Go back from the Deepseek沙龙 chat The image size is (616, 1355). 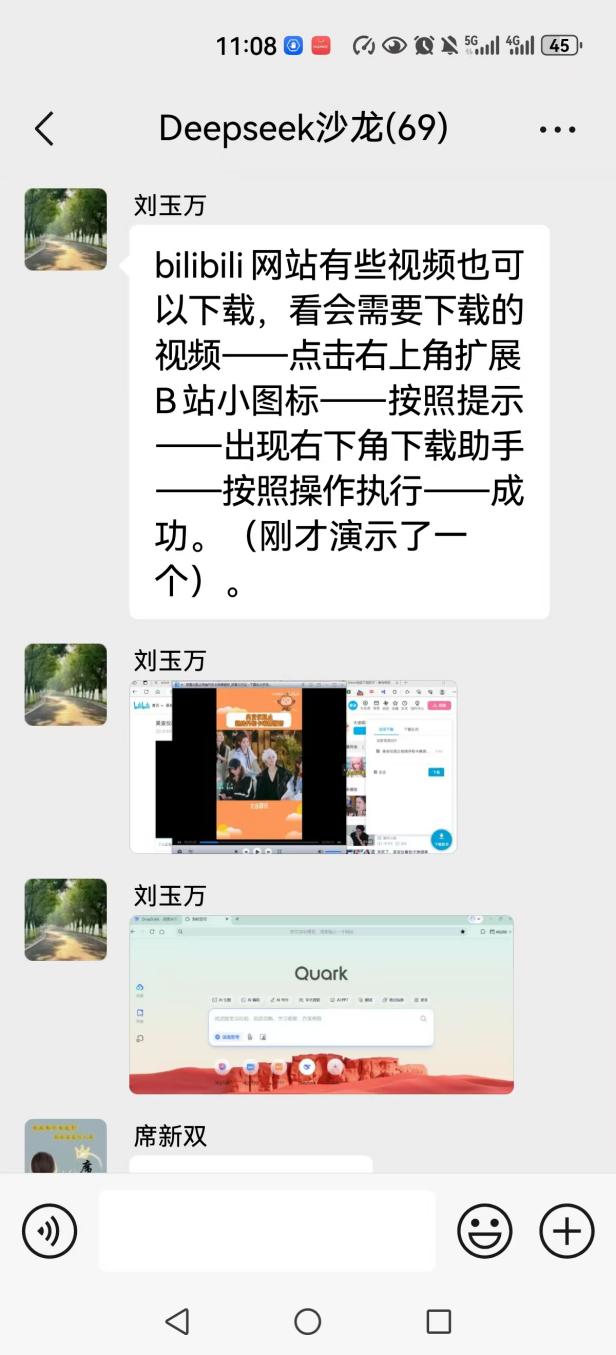pos(44,129)
